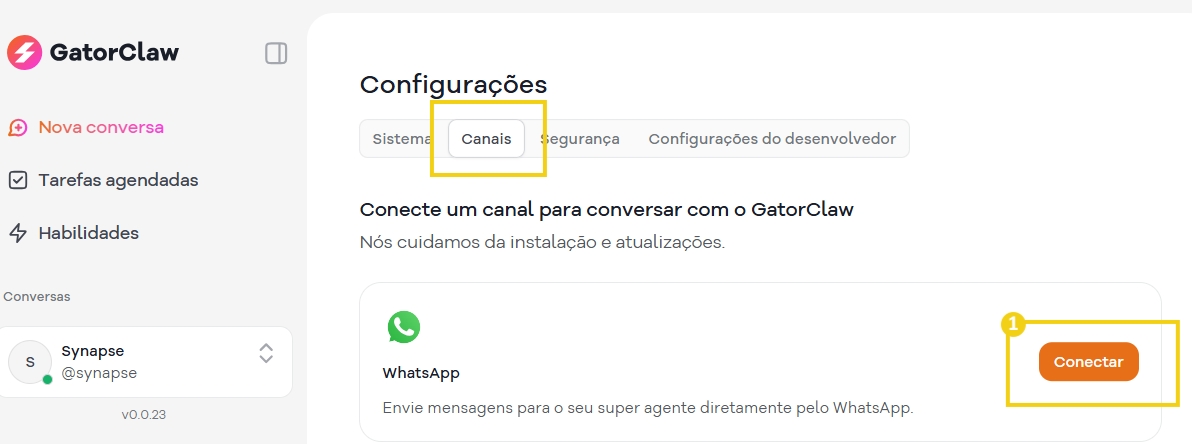Image resolution: width=1192 pixels, height=444 pixels.
Task: Start a Nova conversa
Action: (100, 128)
